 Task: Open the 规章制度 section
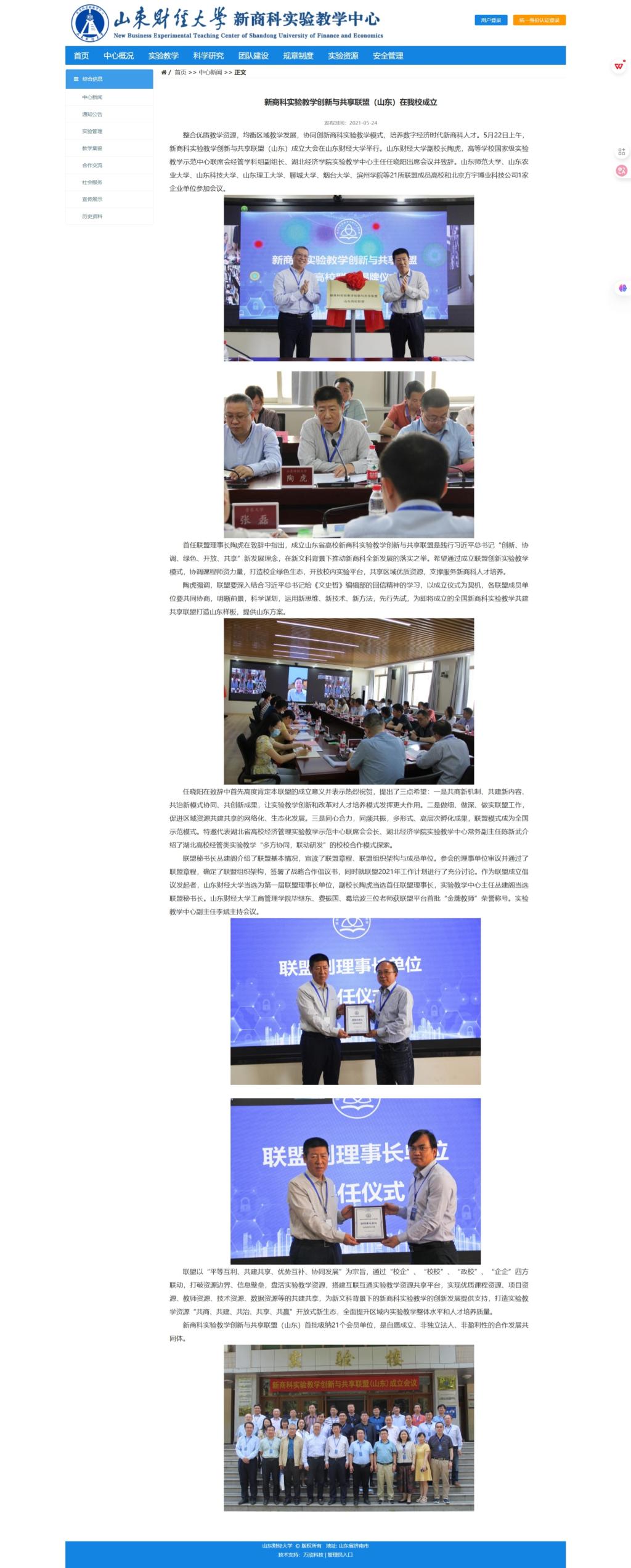coord(298,56)
